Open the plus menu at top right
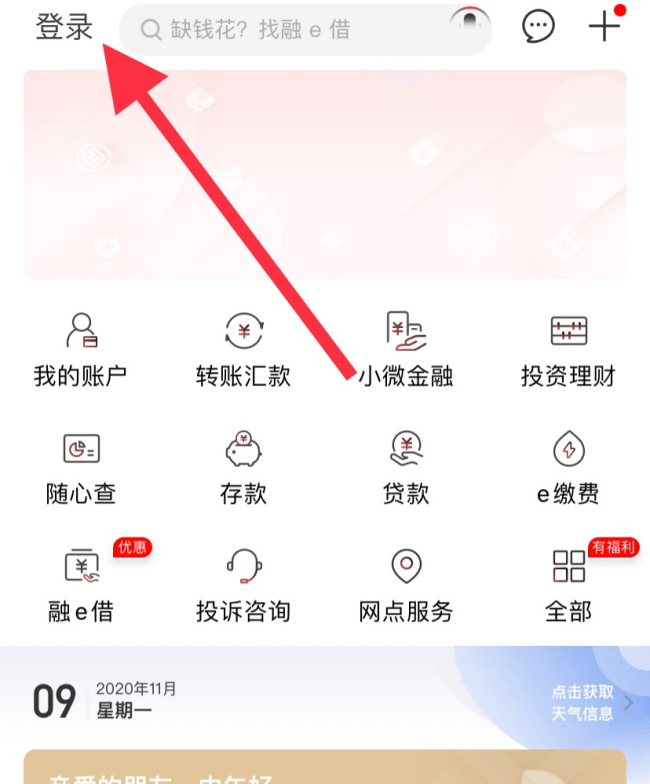 604,27
